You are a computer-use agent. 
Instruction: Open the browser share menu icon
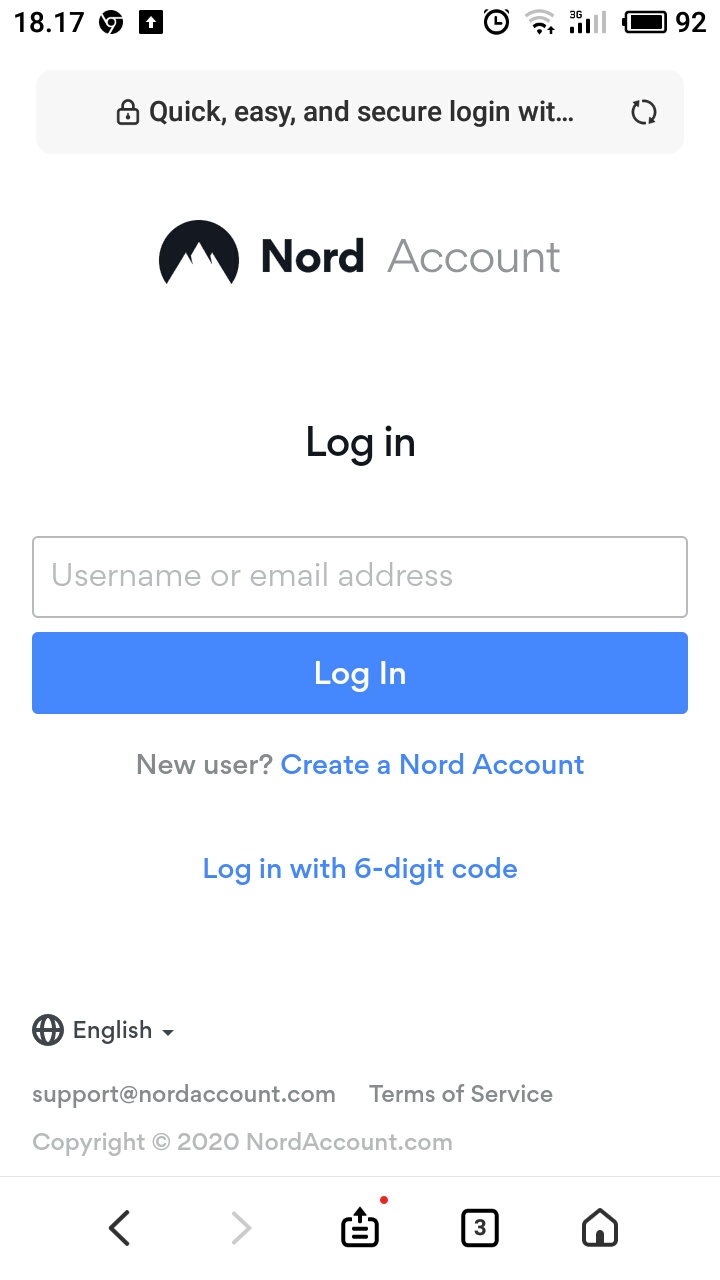click(360, 1227)
